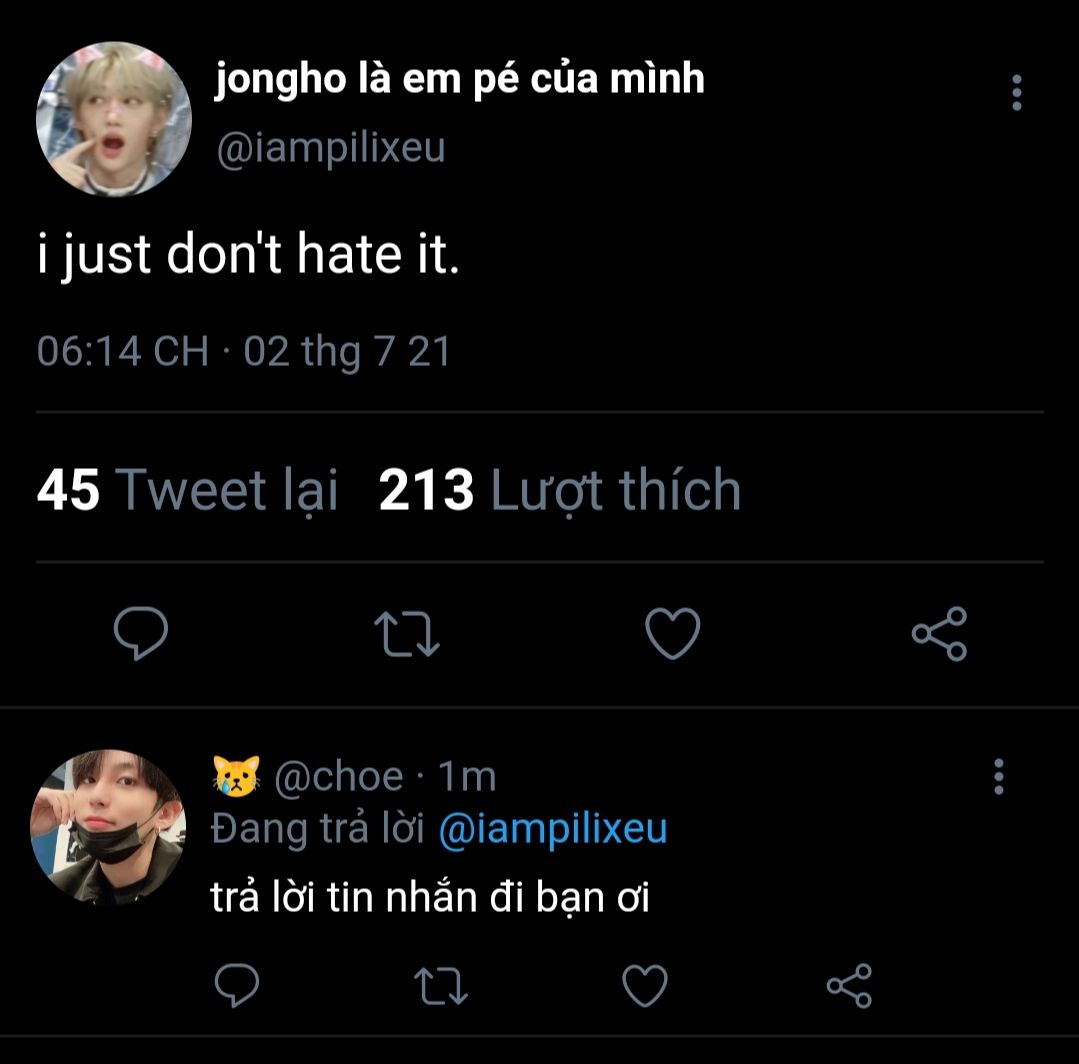This screenshot has height=1064, width=1079.
Task: Retweet @choe's reply
Action: (441, 986)
